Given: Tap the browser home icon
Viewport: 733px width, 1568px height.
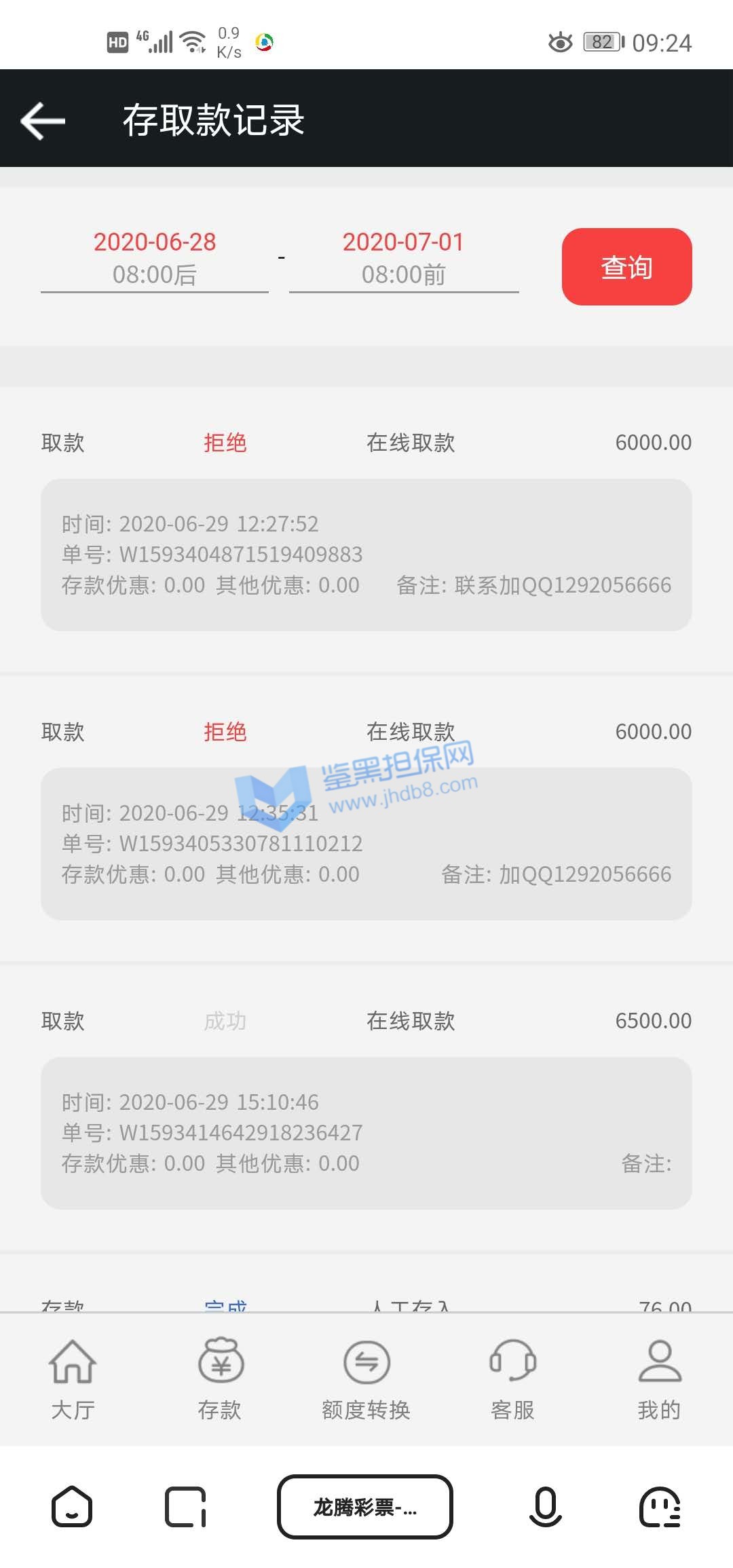Looking at the screenshot, I should [71, 1507].
